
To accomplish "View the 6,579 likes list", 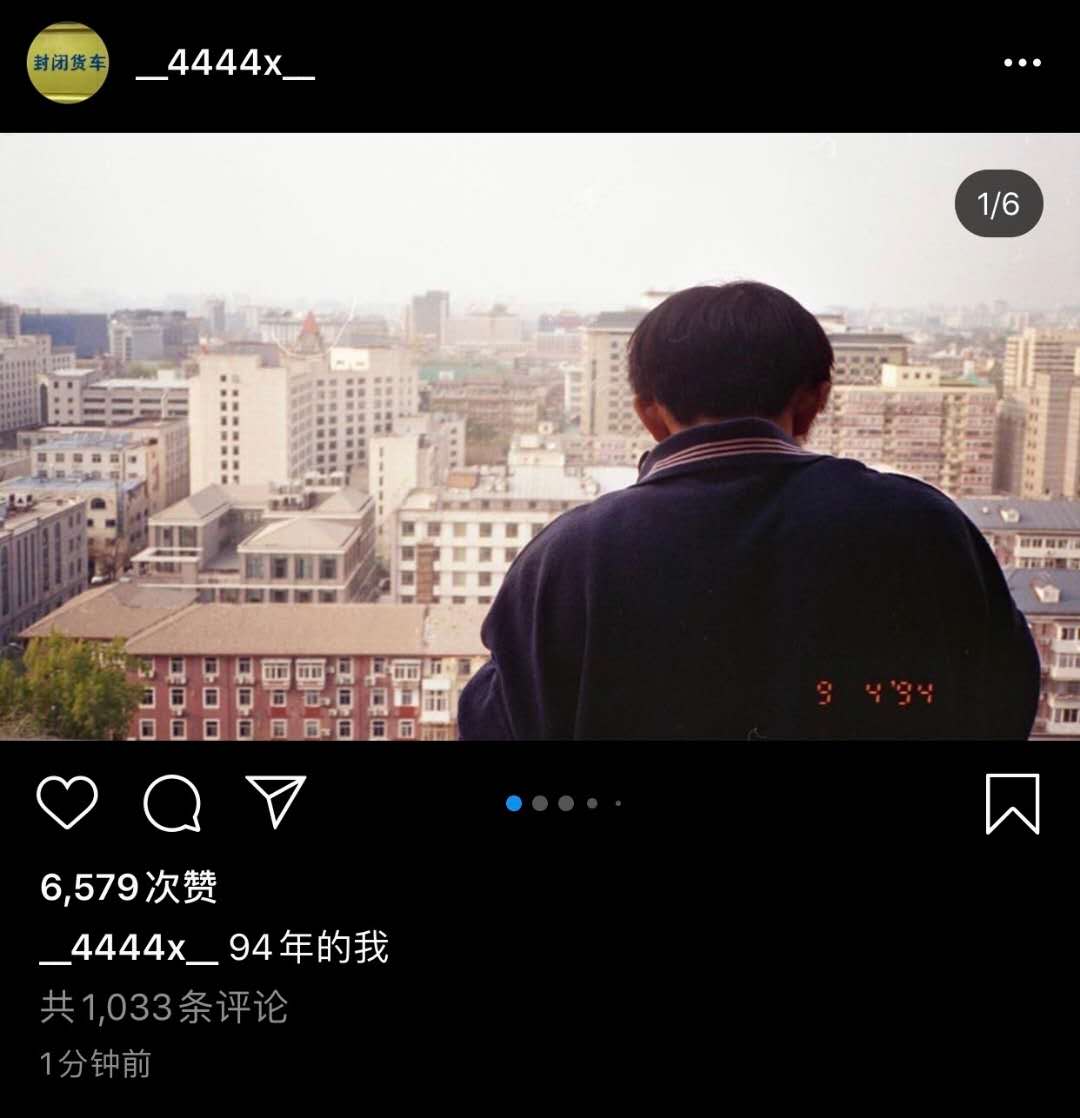I will [x=128, y=887].
